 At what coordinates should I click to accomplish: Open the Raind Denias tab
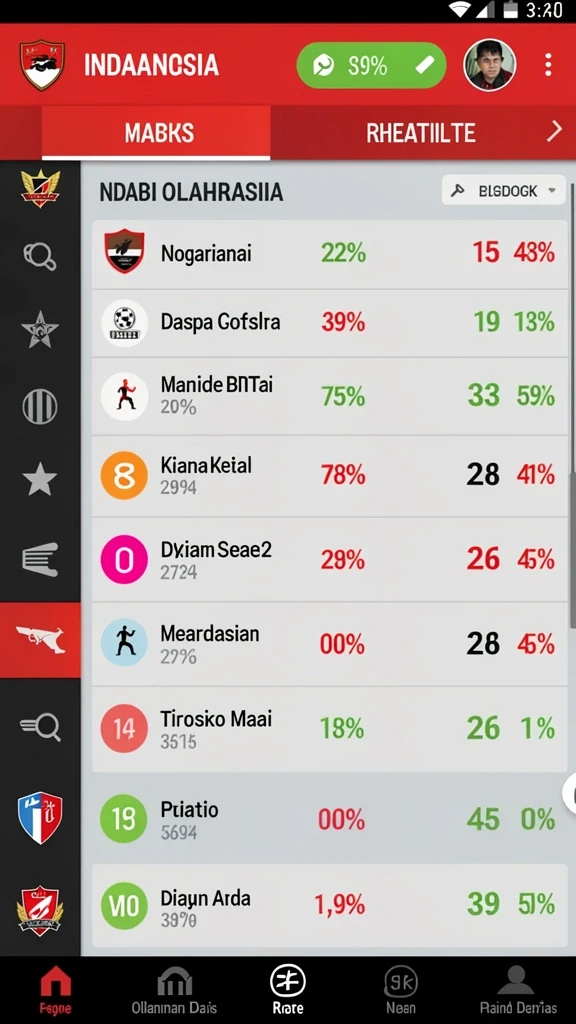pyautogui.click(x=518, y=990)
